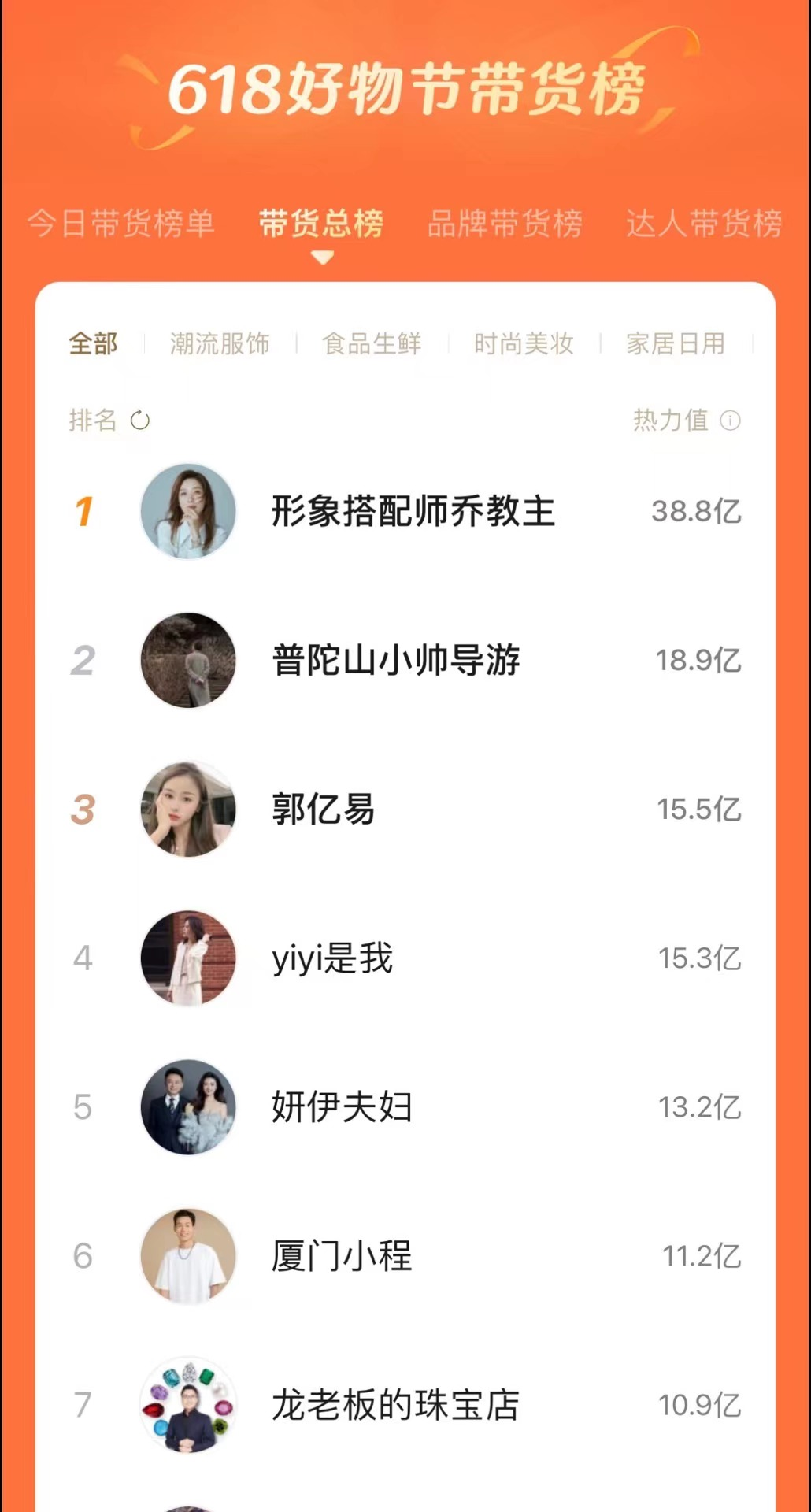
Task: Open the 热力值 info icon
Action: point(731,421)
